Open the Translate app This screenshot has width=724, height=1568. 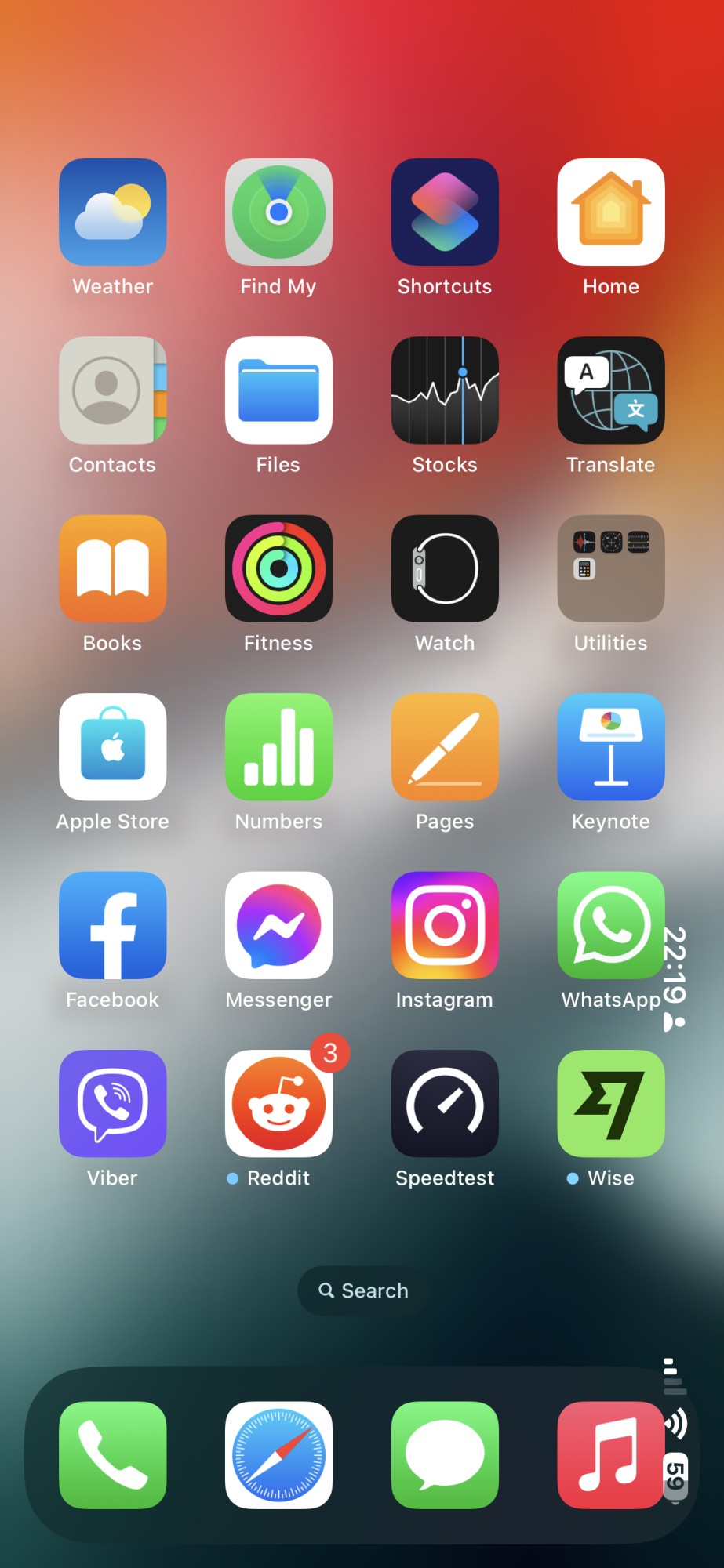point(611,390)
